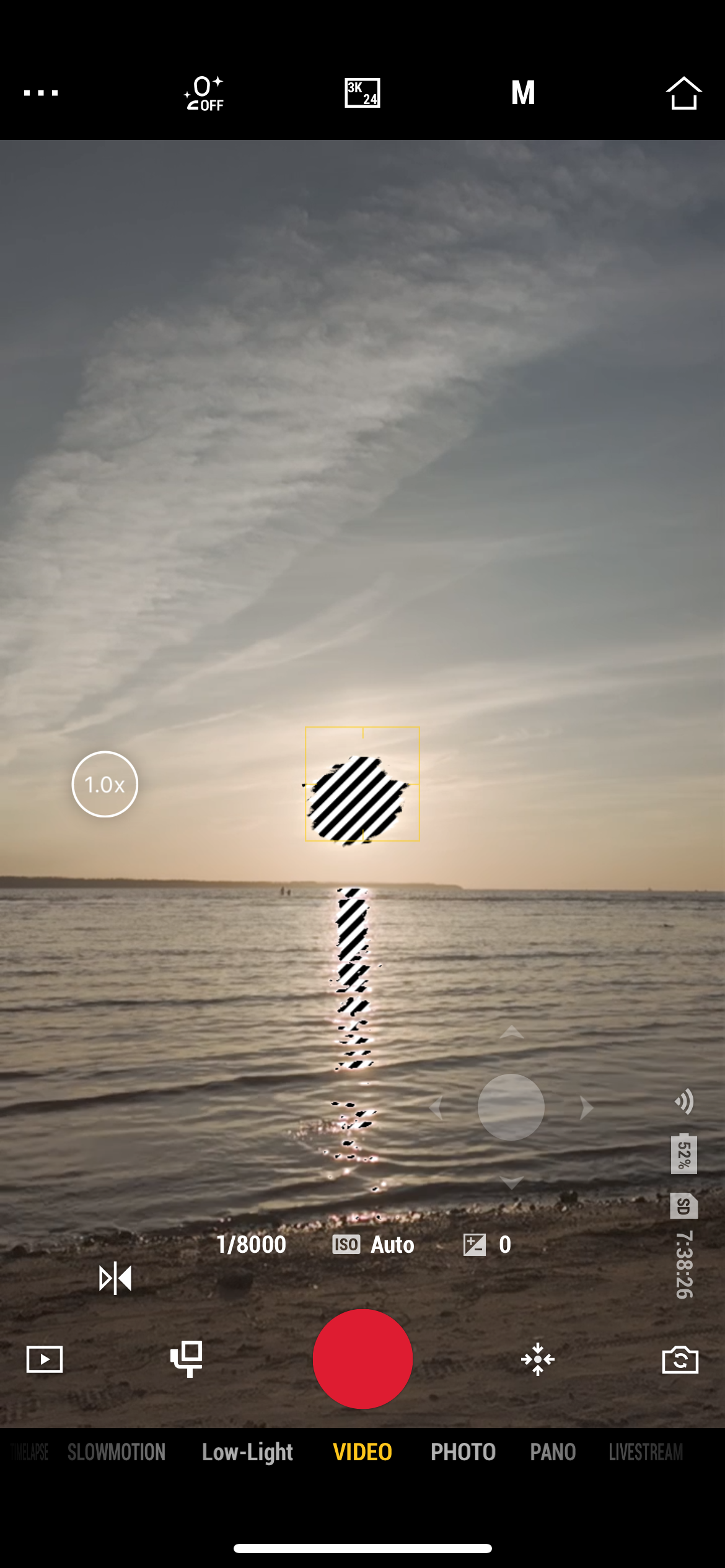Switch to PANO mode

[553, 1452]
